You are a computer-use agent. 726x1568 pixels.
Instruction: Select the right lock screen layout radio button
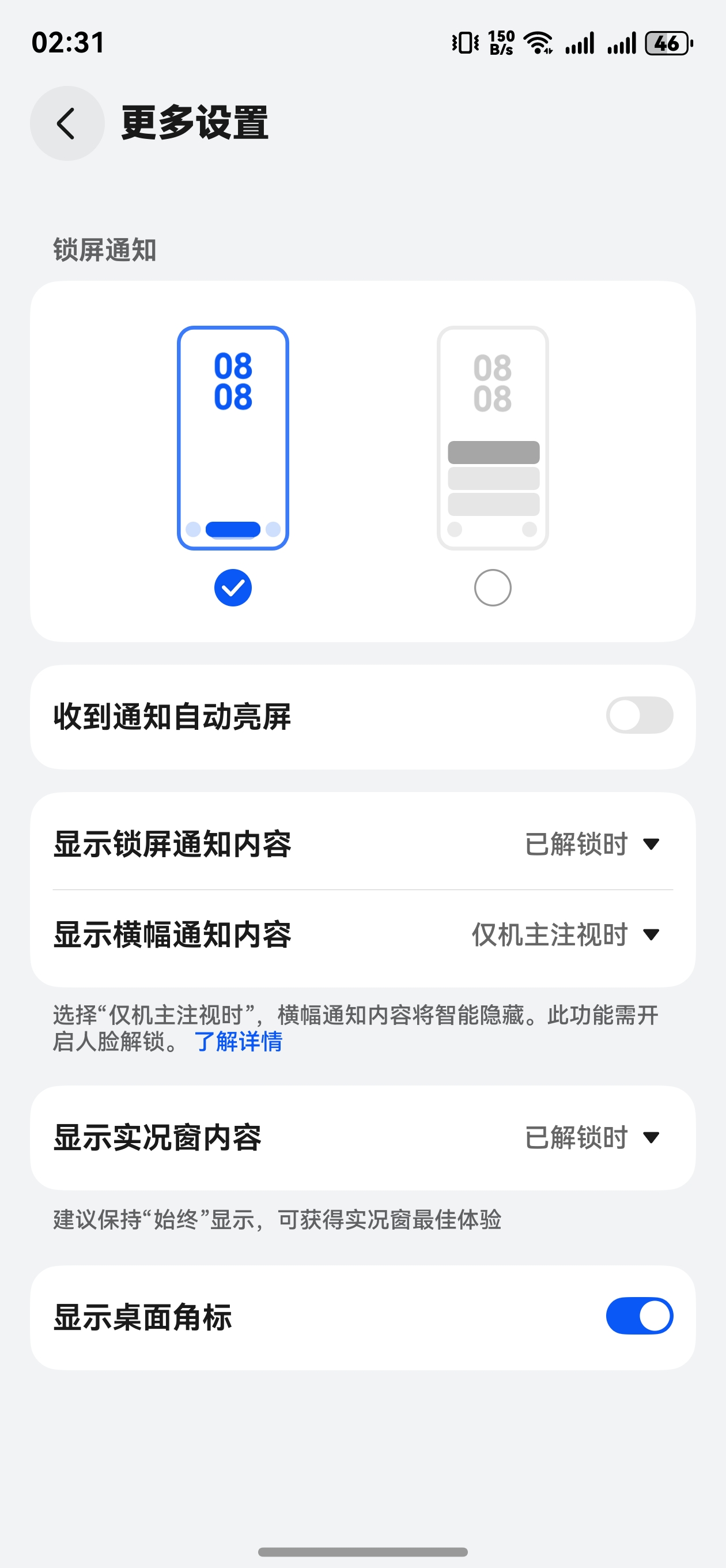tap(493, 587)
